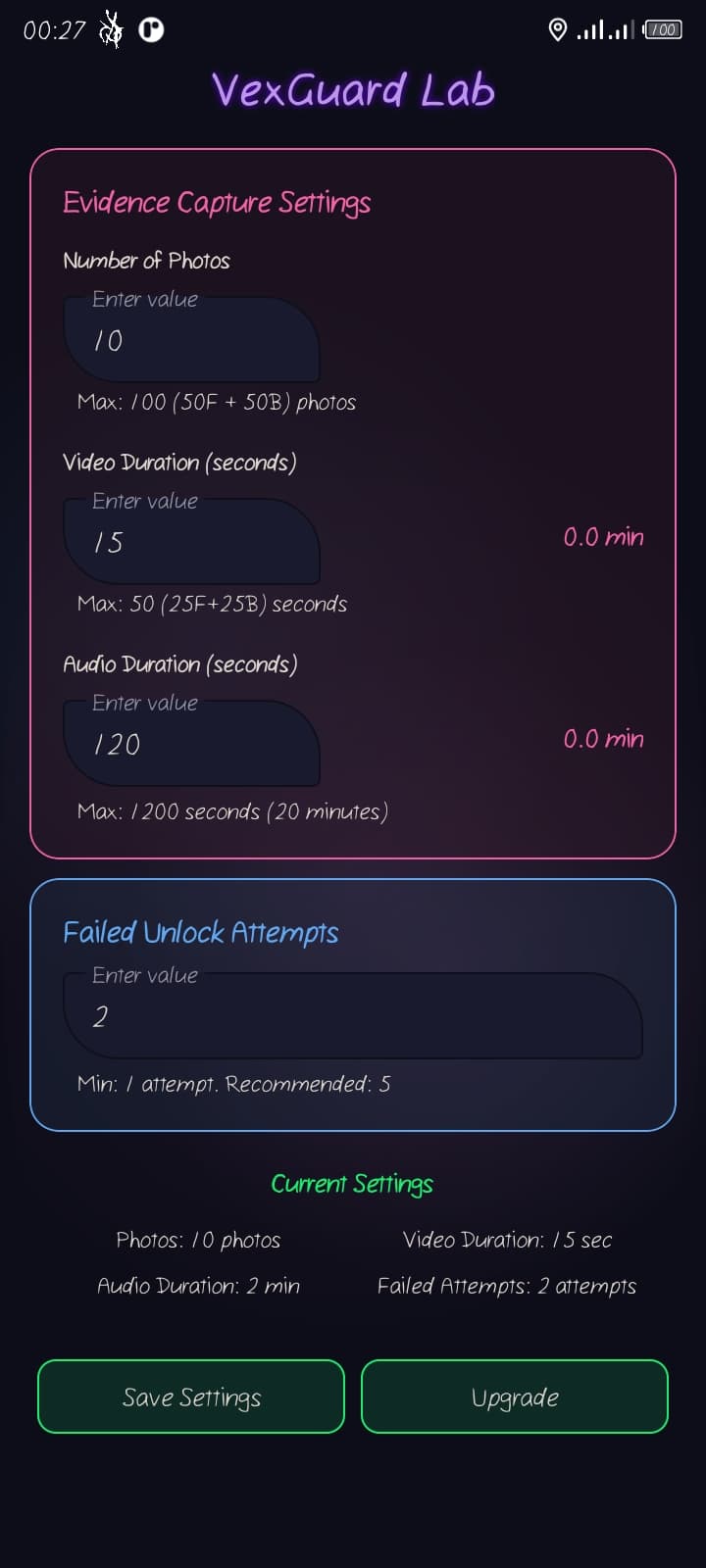
Task: Edit the Number of Photos field
Action: point(191,340)
